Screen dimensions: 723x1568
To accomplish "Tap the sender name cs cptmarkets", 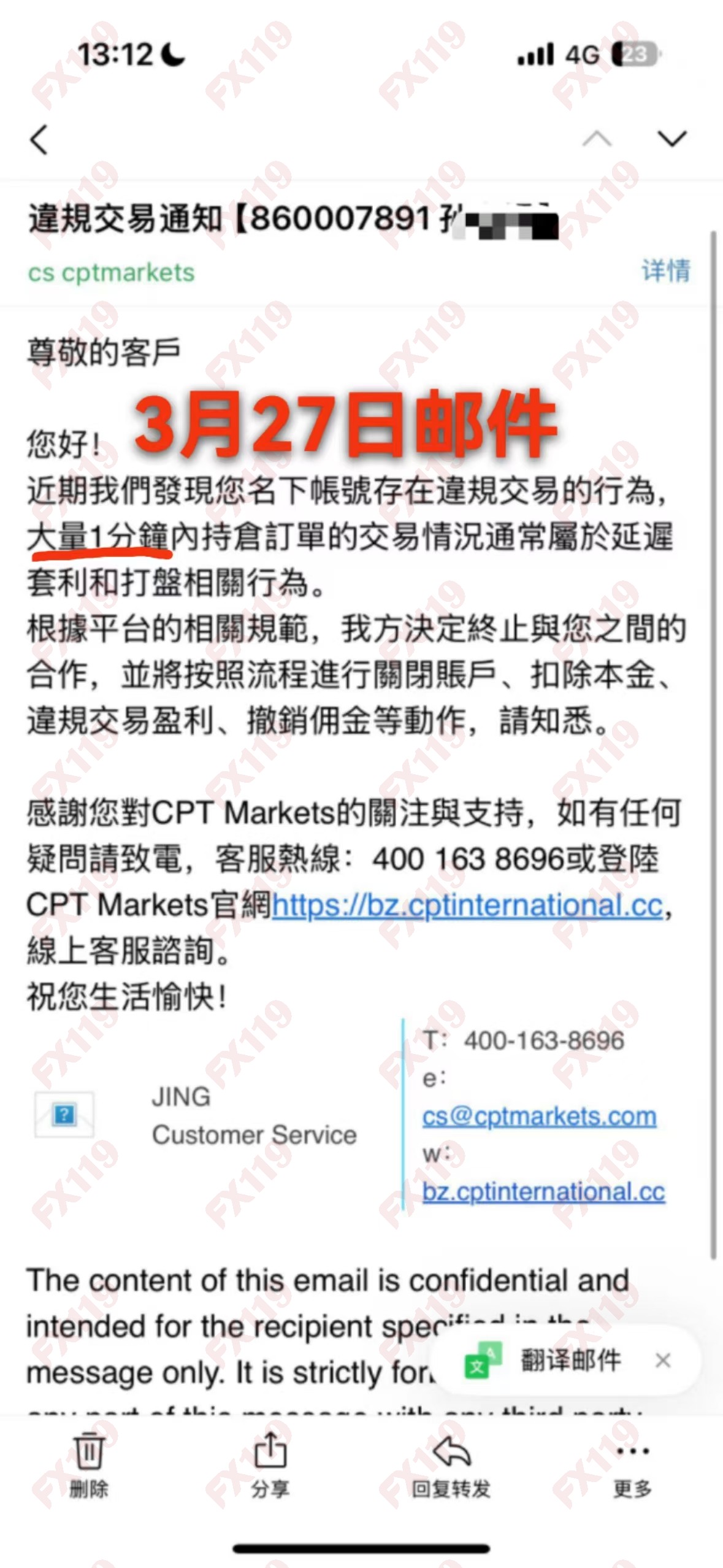I will coord(111,272).
